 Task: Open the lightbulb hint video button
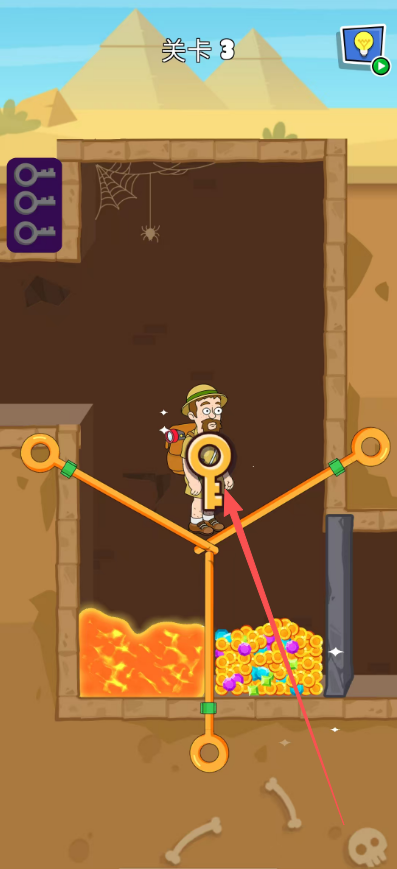364,49
